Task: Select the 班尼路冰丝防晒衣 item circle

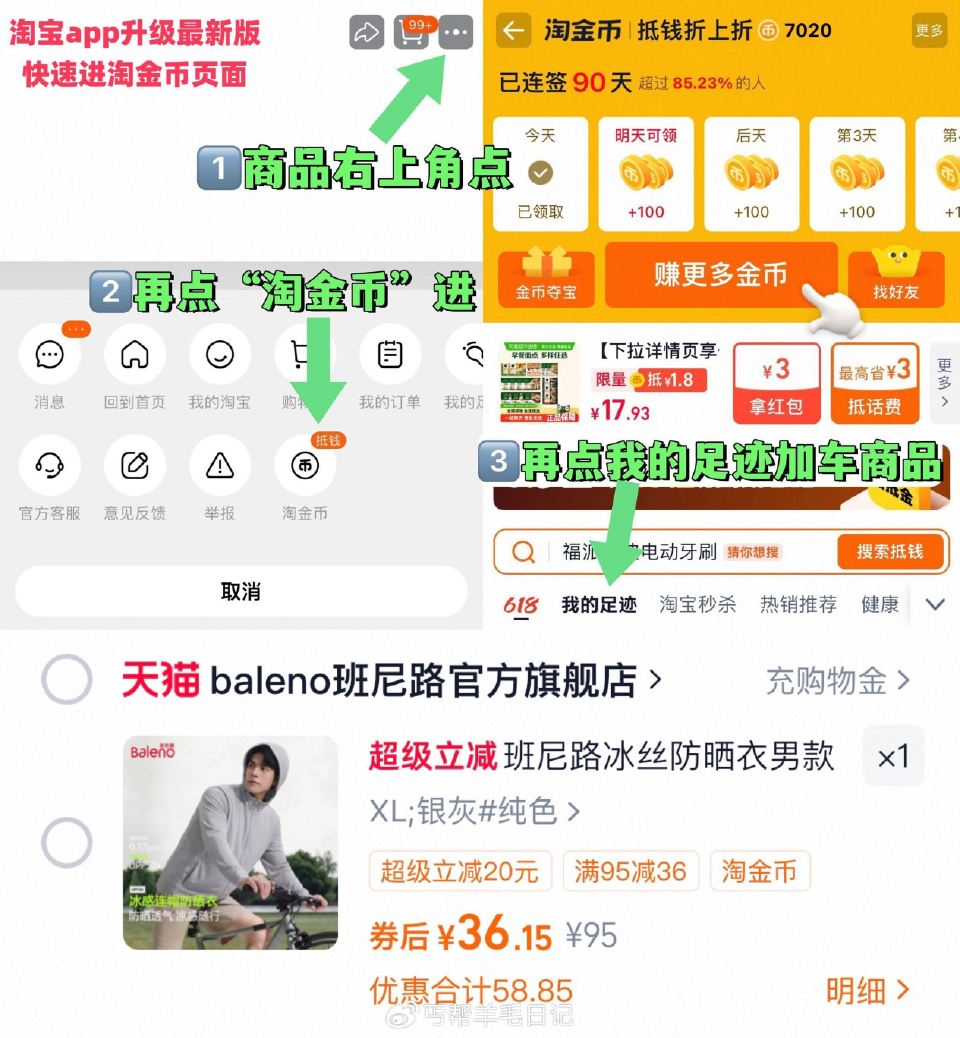Action: pos(67,842)
